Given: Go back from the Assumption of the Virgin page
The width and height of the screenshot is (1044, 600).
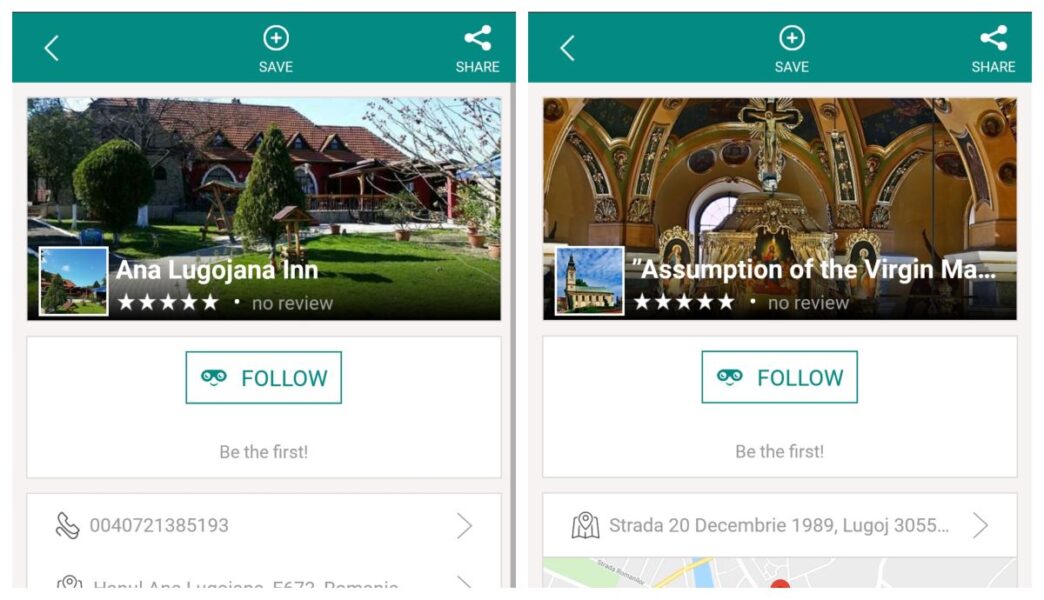Looking at the screenshot, I should click(567, 47).
